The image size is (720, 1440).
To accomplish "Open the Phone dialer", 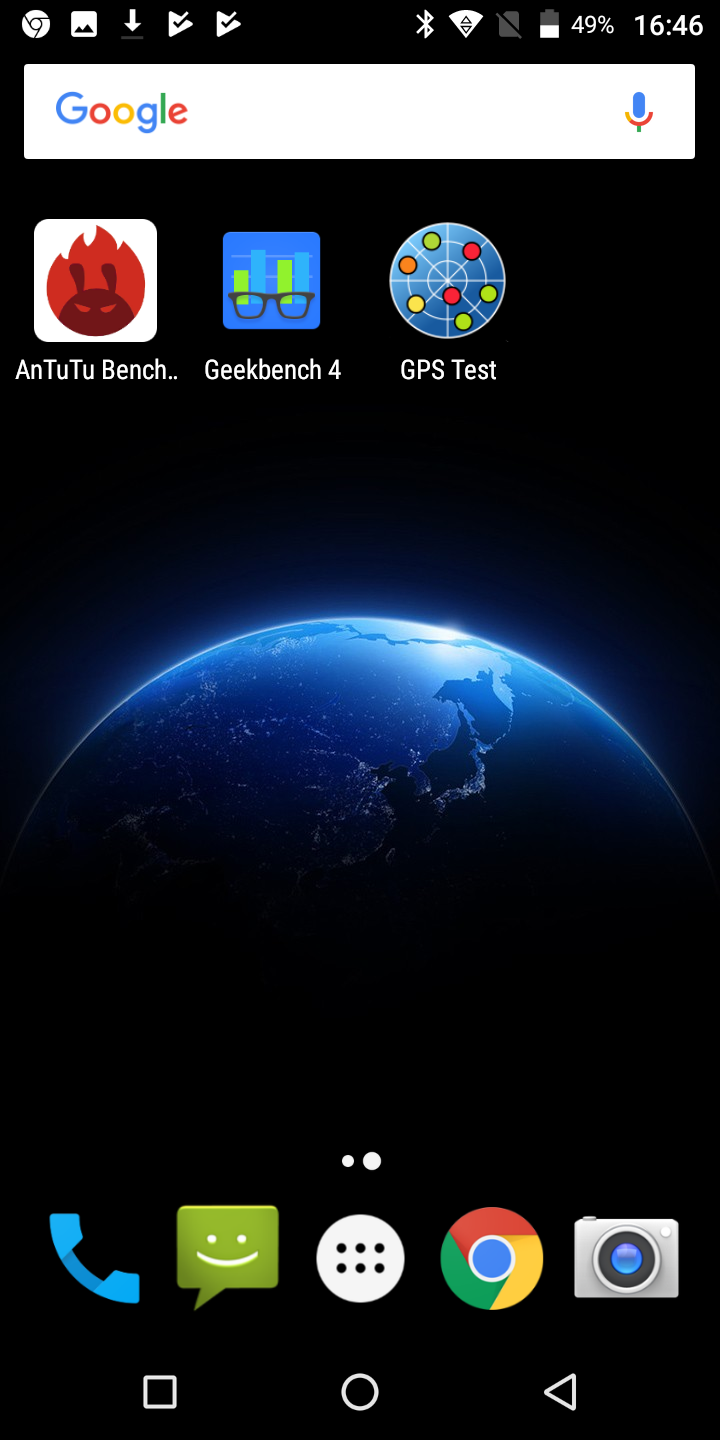I will coord(94,1258).
